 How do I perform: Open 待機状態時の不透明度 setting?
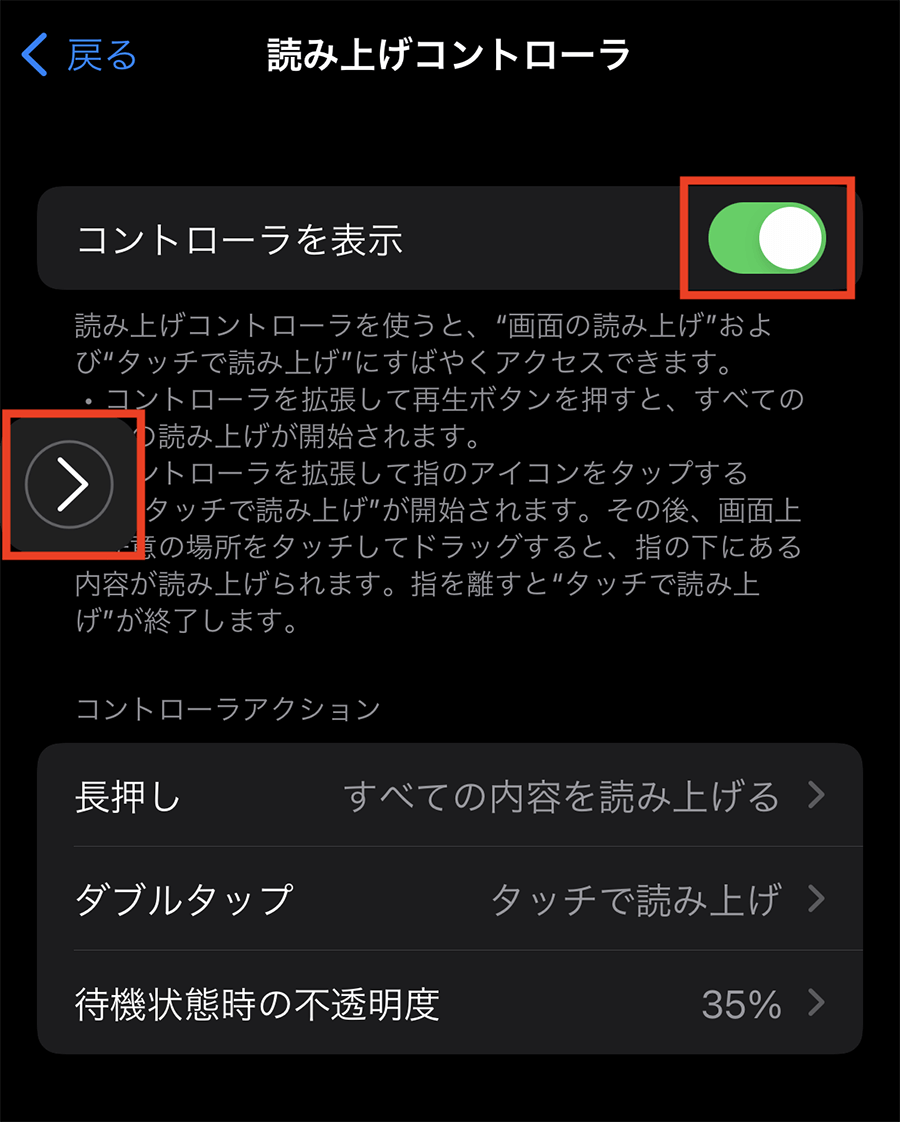[450, 1003]
